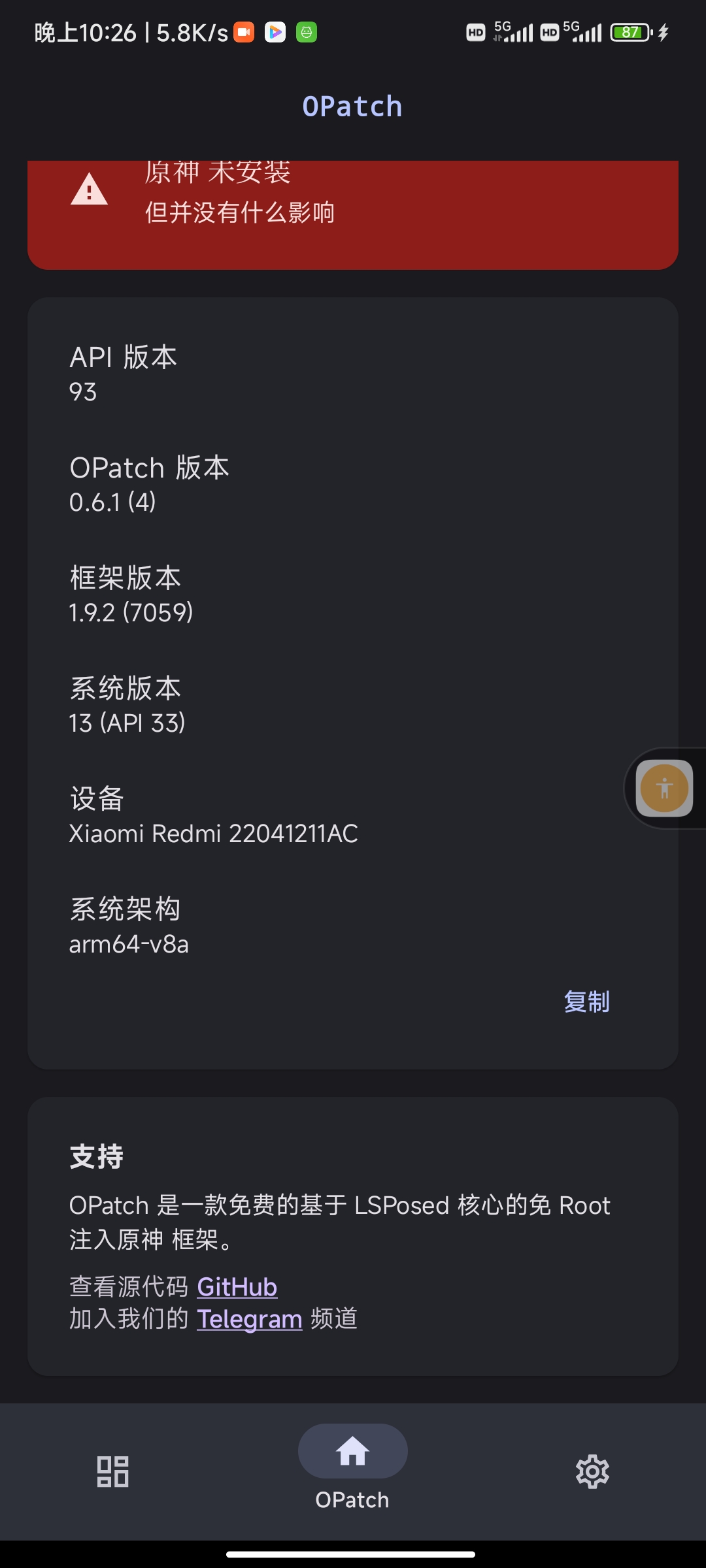Tap 复制 to copy the device info
The width and height of the screenshot is (706, 1568).
586,1002
